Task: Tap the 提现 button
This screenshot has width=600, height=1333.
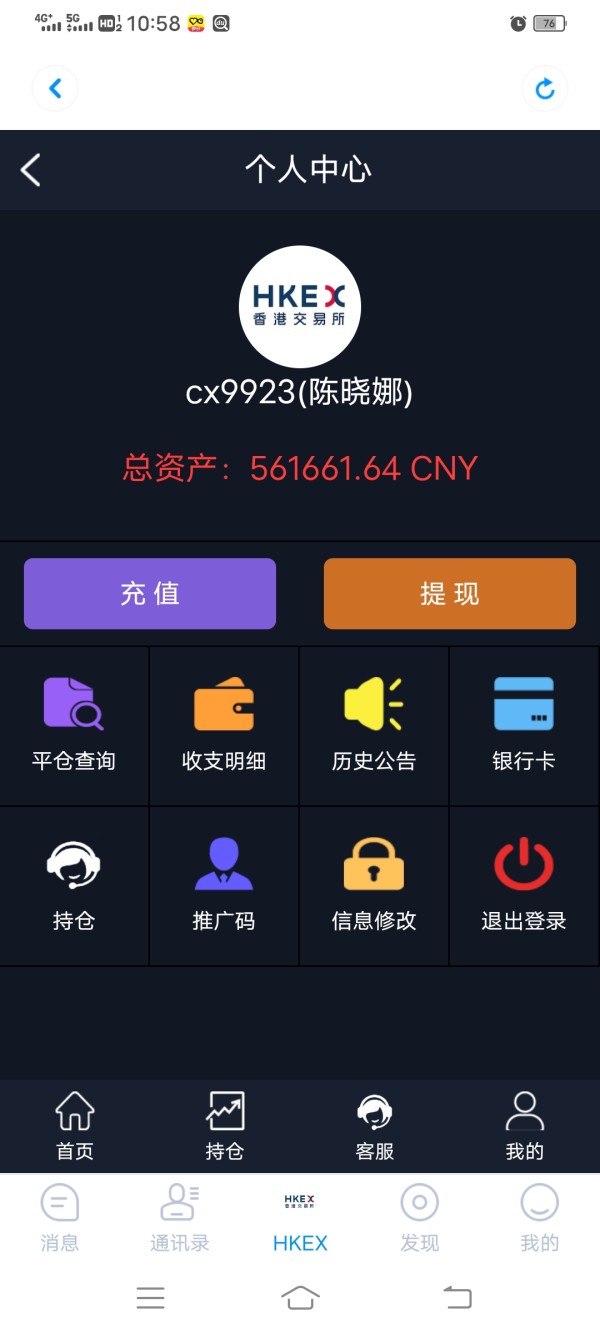Action: (x=450, y=593)
